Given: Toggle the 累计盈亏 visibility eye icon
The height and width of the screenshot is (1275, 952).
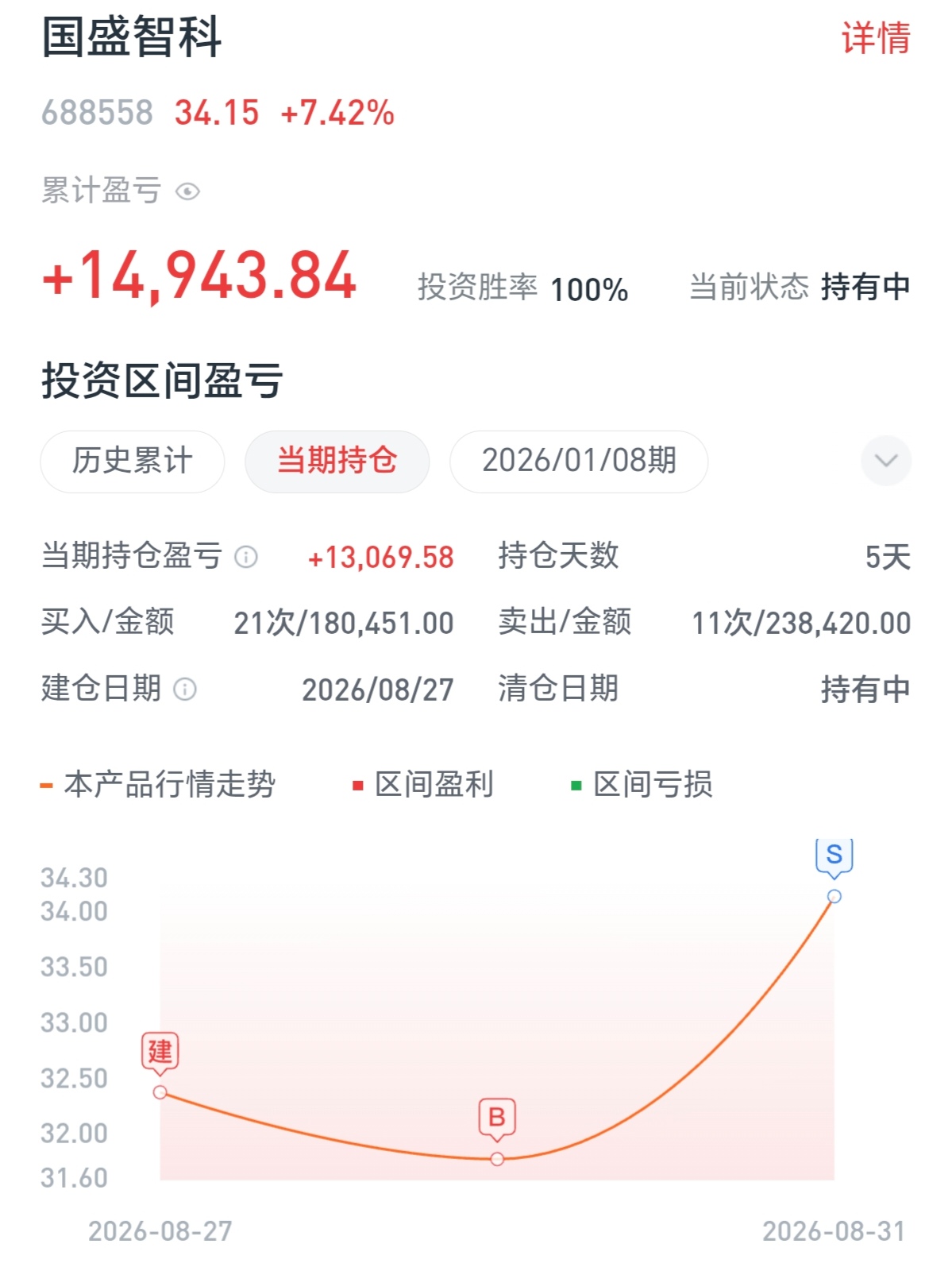Looking at the screenshot, I should (187, 191).
